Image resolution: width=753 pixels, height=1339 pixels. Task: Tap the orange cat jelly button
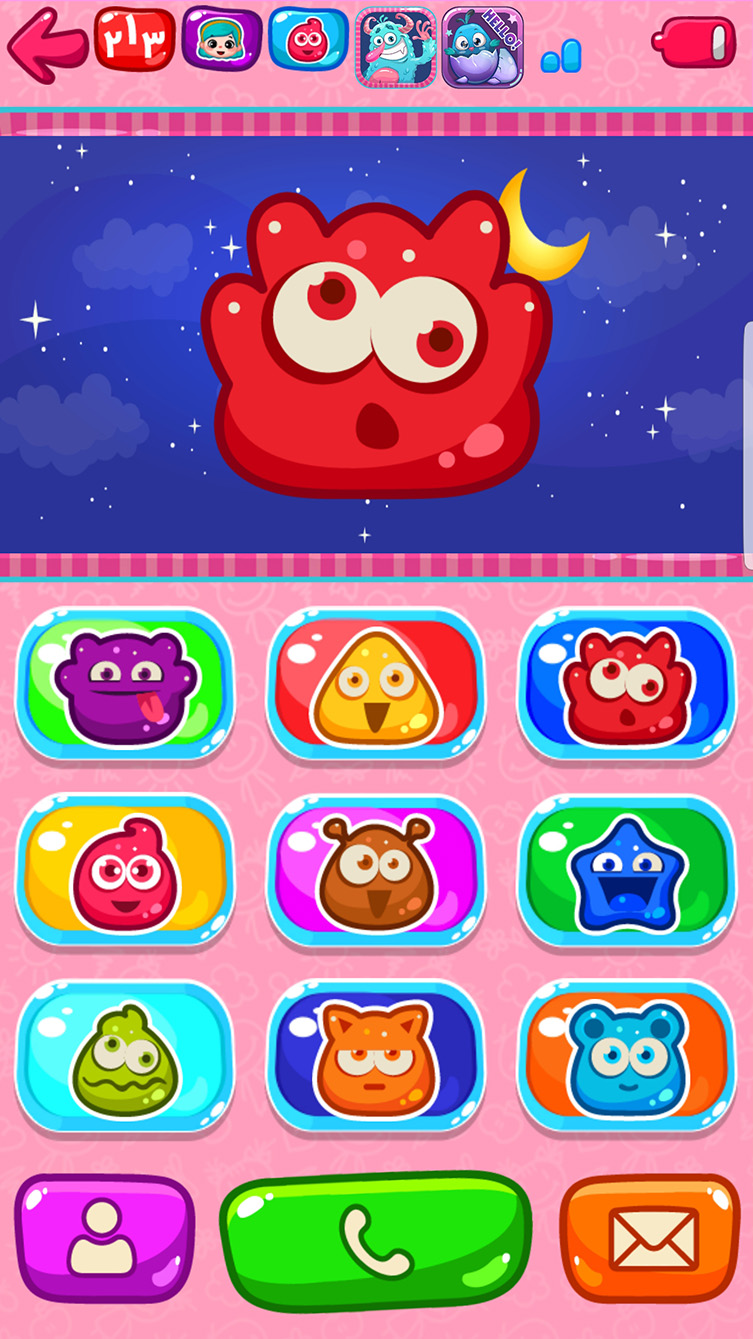point(376,1058)
